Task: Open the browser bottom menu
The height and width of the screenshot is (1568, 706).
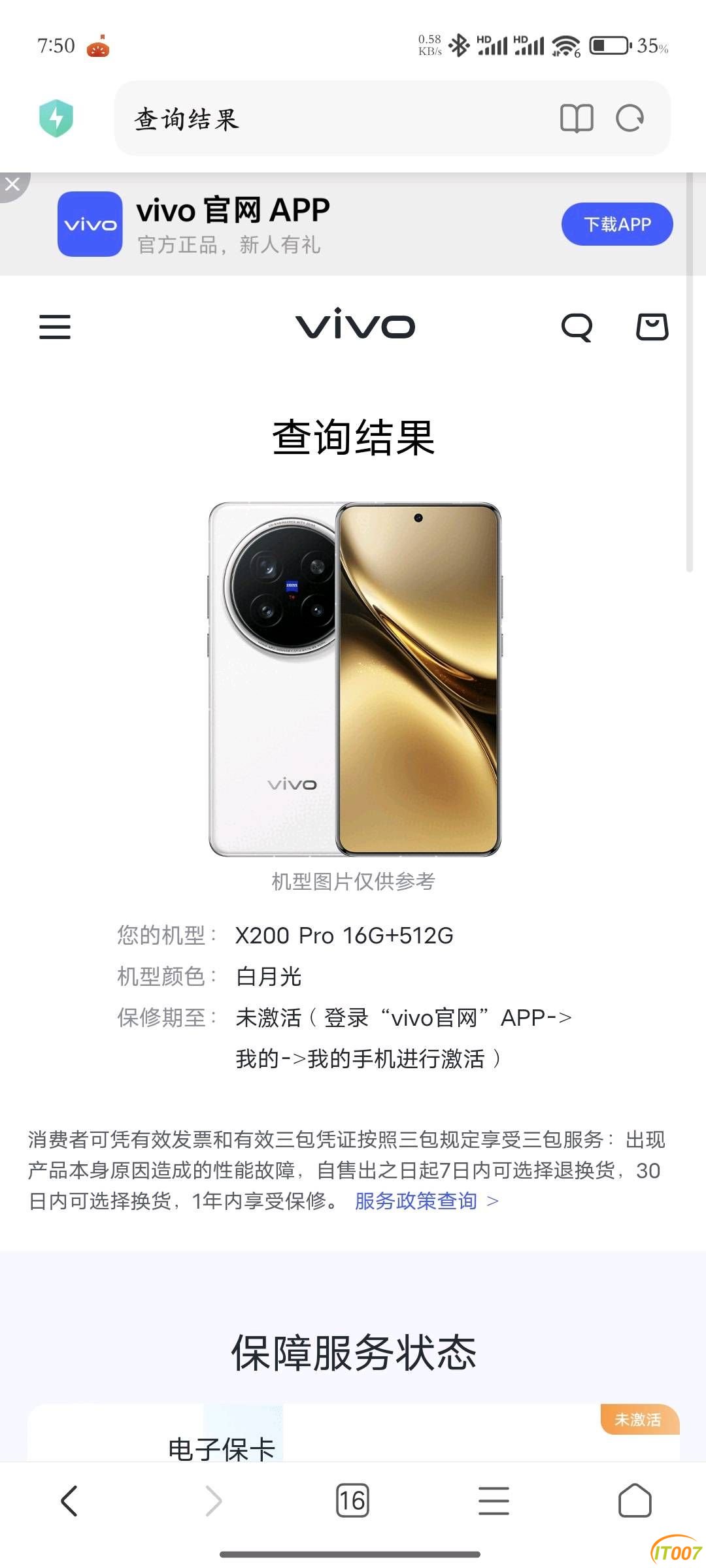Action: pos(494,1501)
